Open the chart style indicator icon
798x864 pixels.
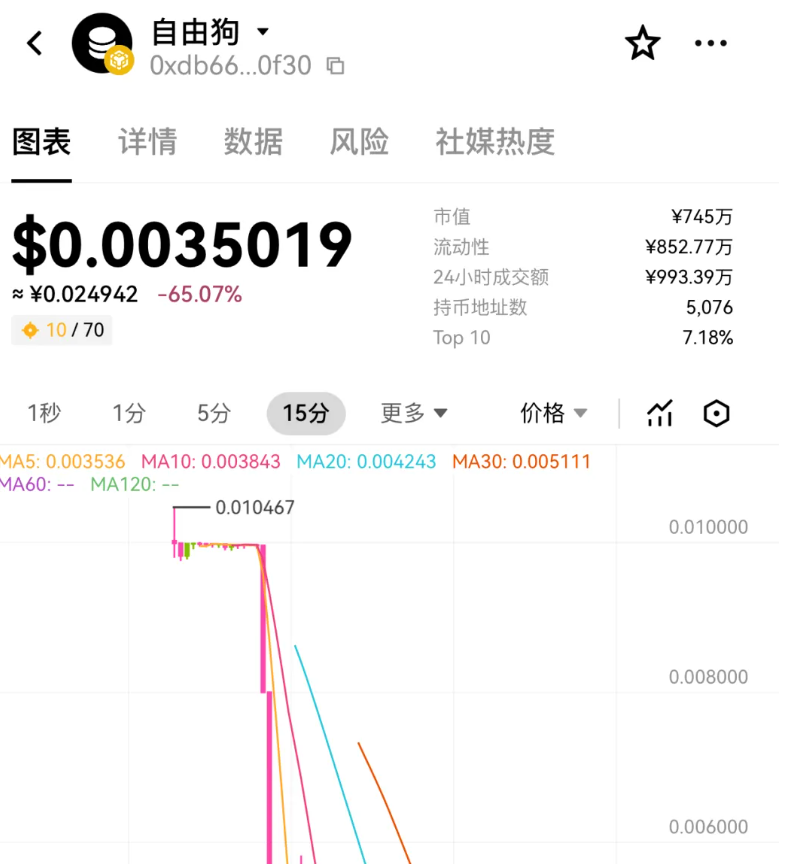659,413
